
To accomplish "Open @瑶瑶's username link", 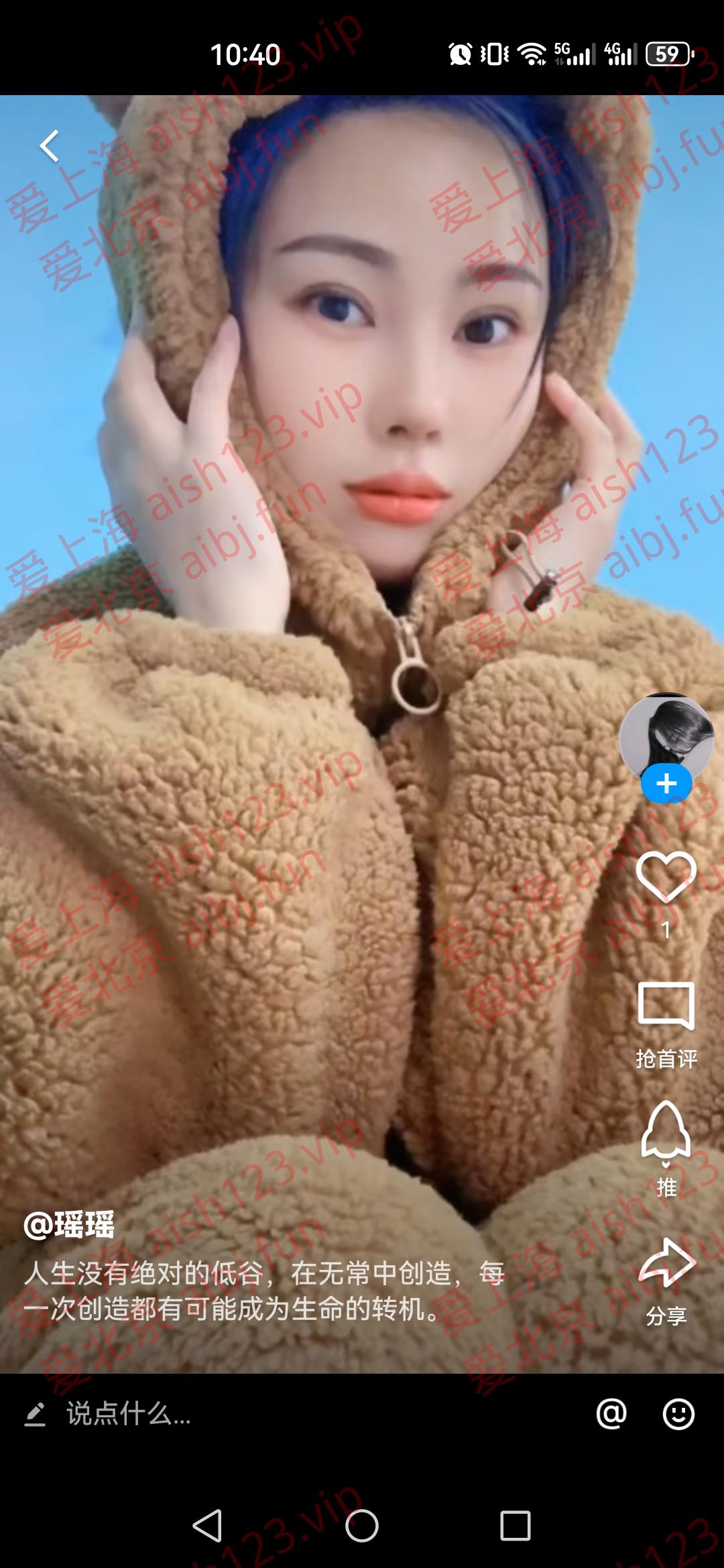I will pos(70,1225).
